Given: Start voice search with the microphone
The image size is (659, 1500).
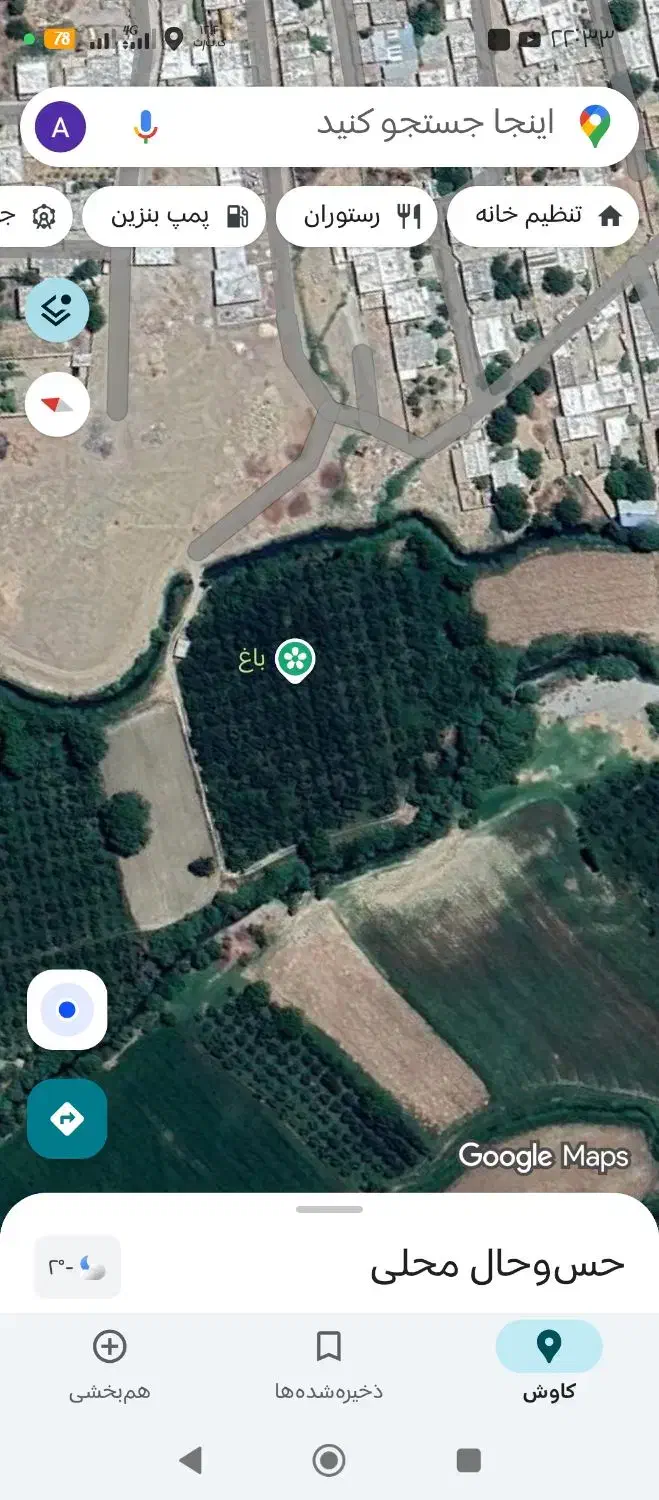Looking at the screenshot, I should coord(146,126).
